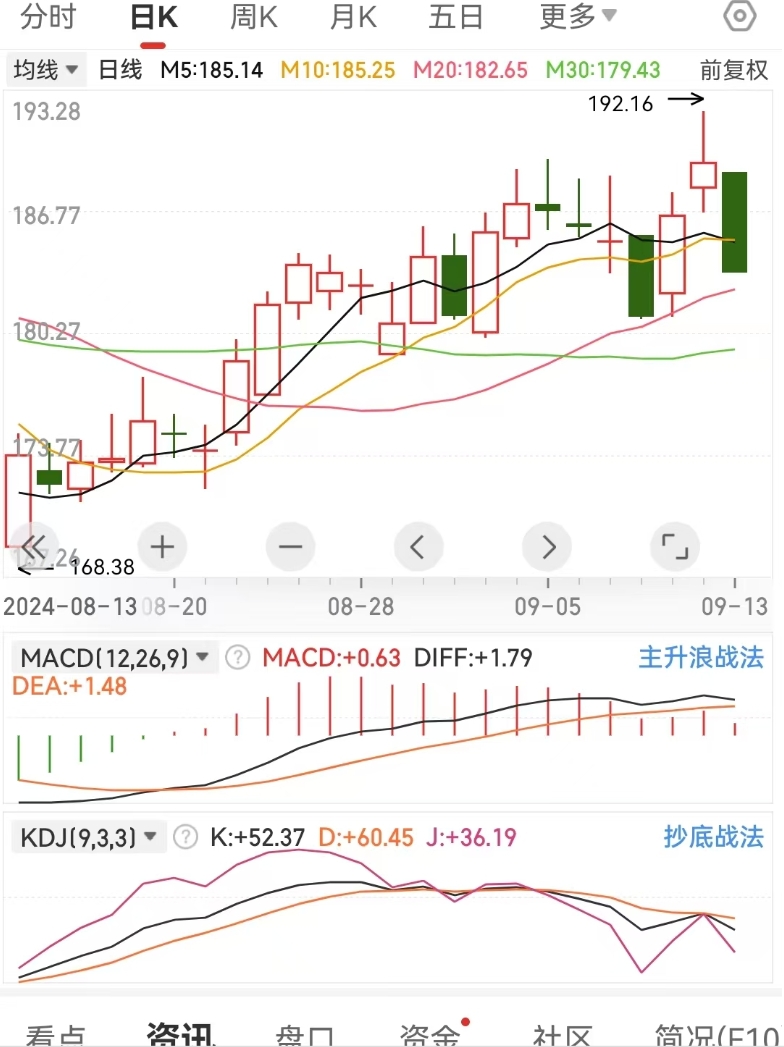The image size is (784, 1047).
Task: Jump to earliest data with double-left arrow icon
Action: (x=34, y=547)
